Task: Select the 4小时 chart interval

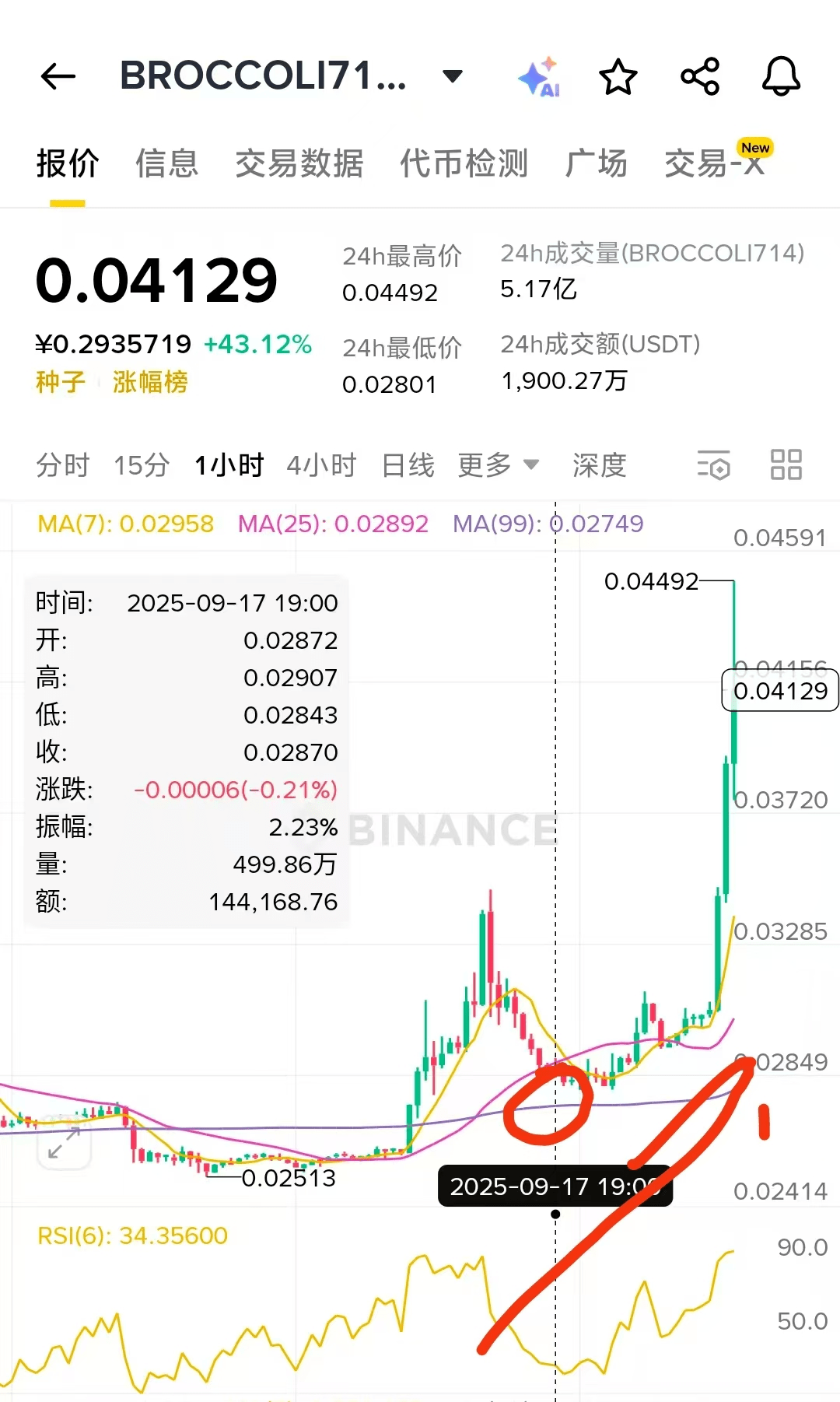Action: tap(321, 465)
